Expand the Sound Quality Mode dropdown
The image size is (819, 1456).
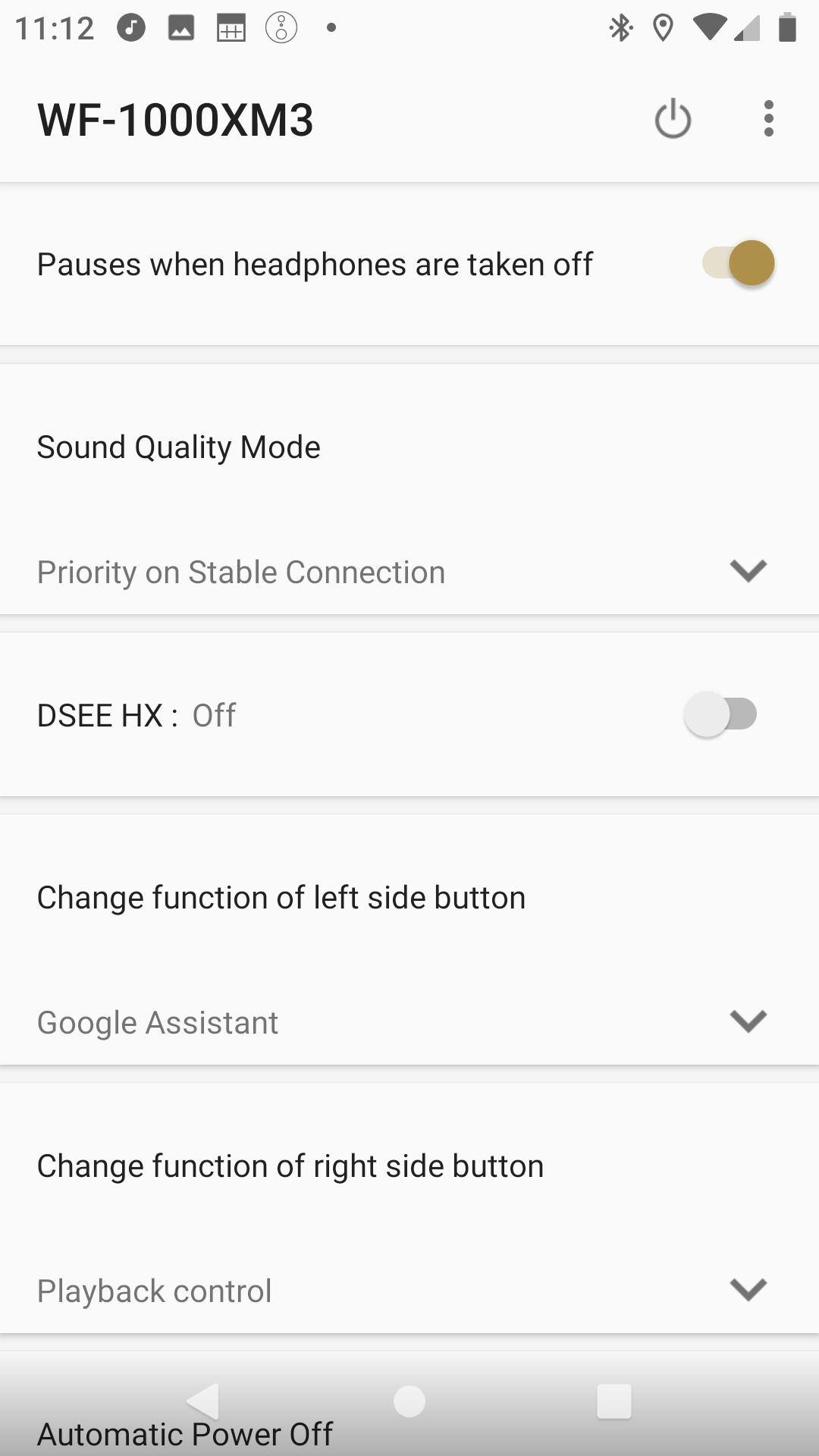click(747, 571)
